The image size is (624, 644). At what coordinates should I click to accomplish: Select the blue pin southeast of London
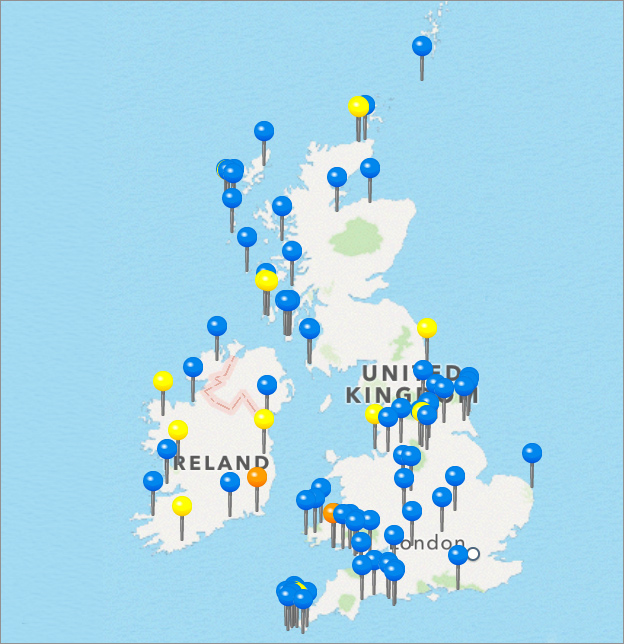[458, 555]
